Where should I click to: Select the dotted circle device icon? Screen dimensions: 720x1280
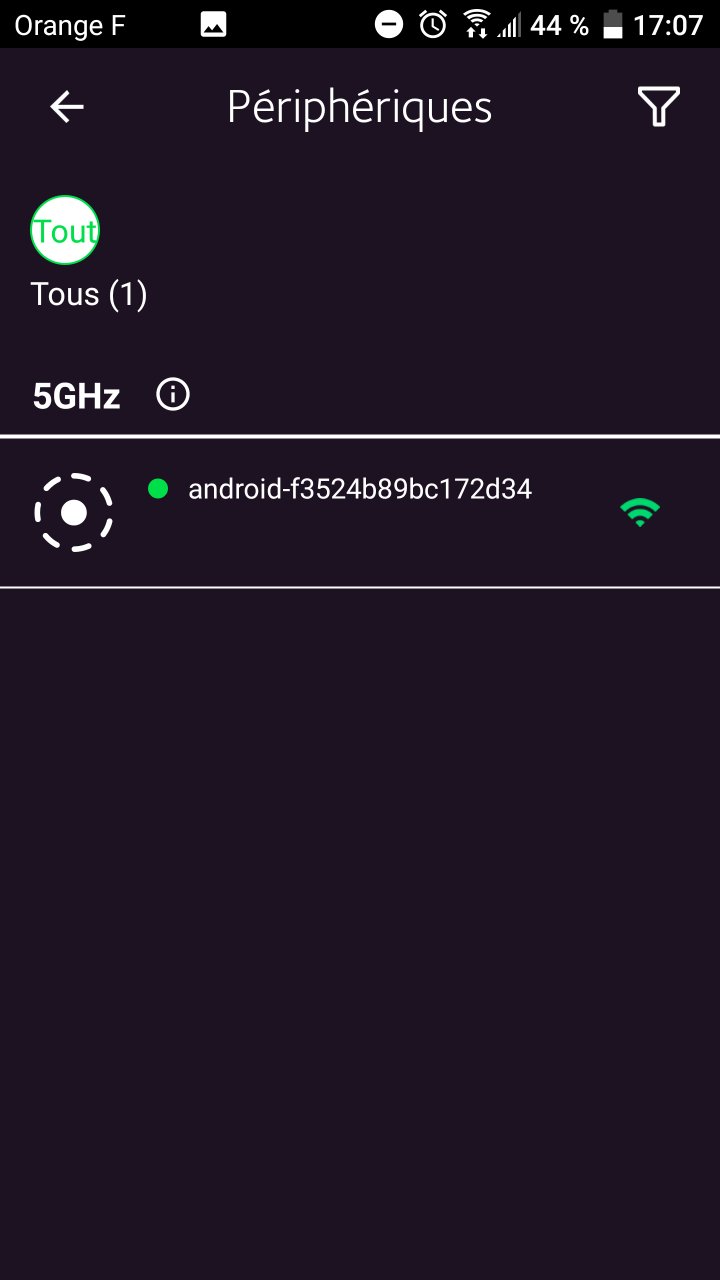pyautogui.click(x=75, y=512)
